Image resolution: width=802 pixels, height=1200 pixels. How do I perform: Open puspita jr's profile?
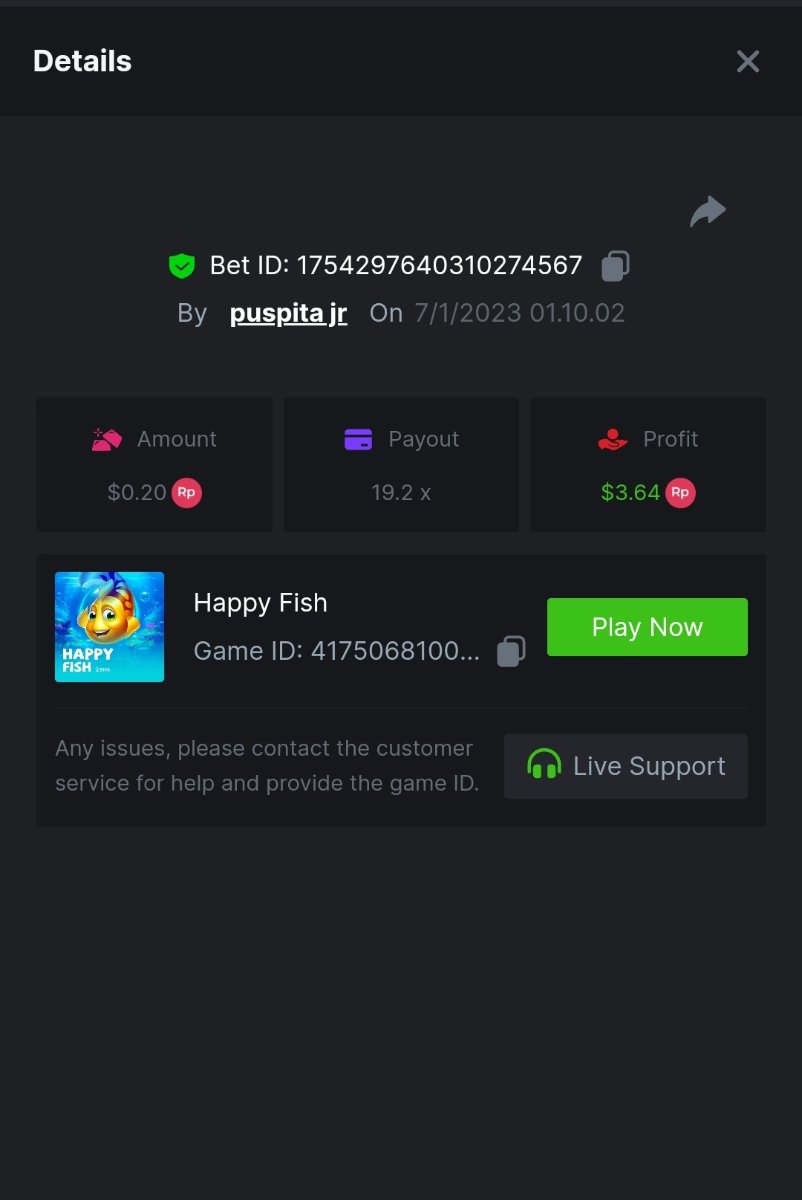coord(288,313)
